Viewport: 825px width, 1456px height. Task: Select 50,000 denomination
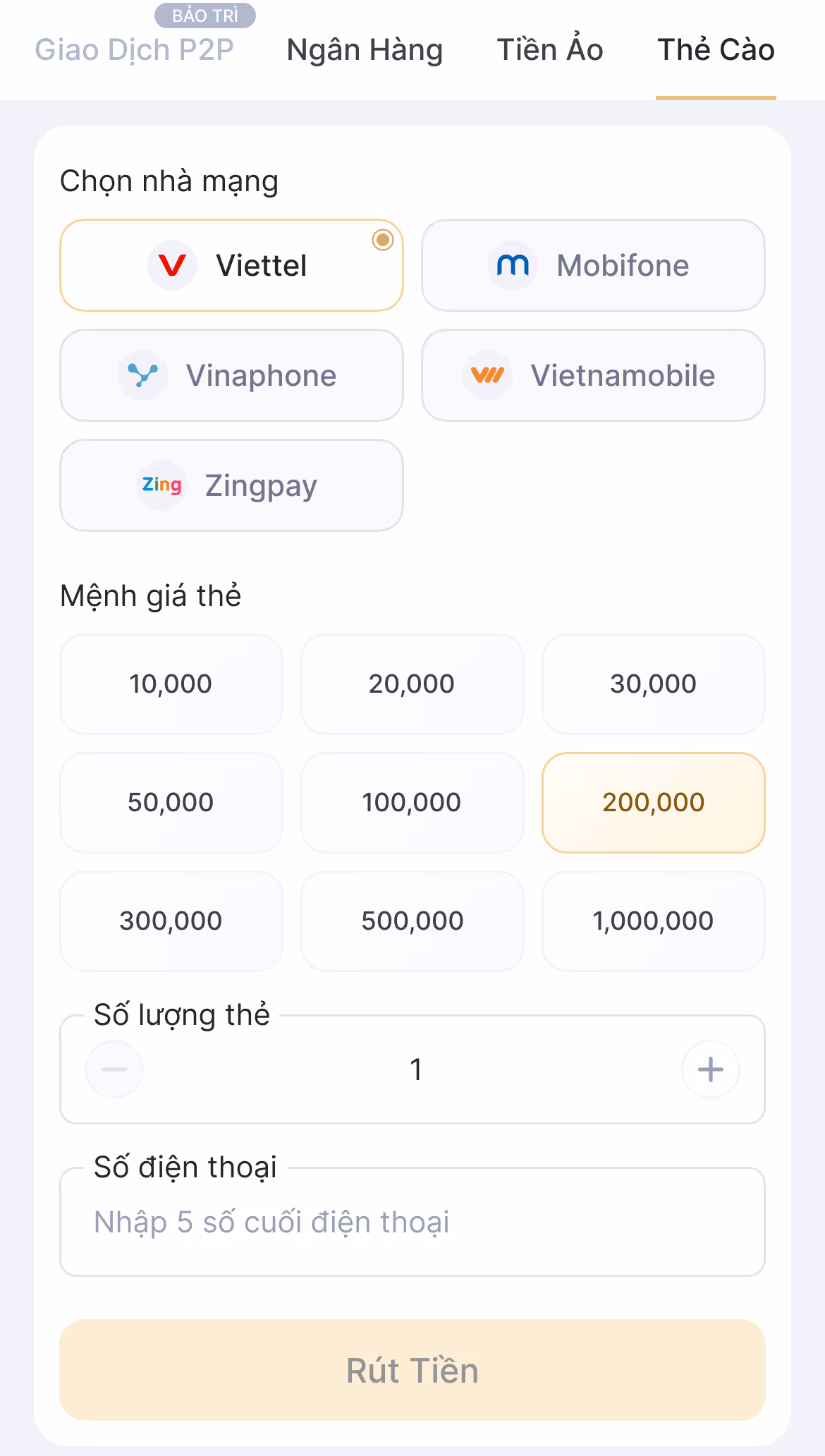(x=171, y=802)
